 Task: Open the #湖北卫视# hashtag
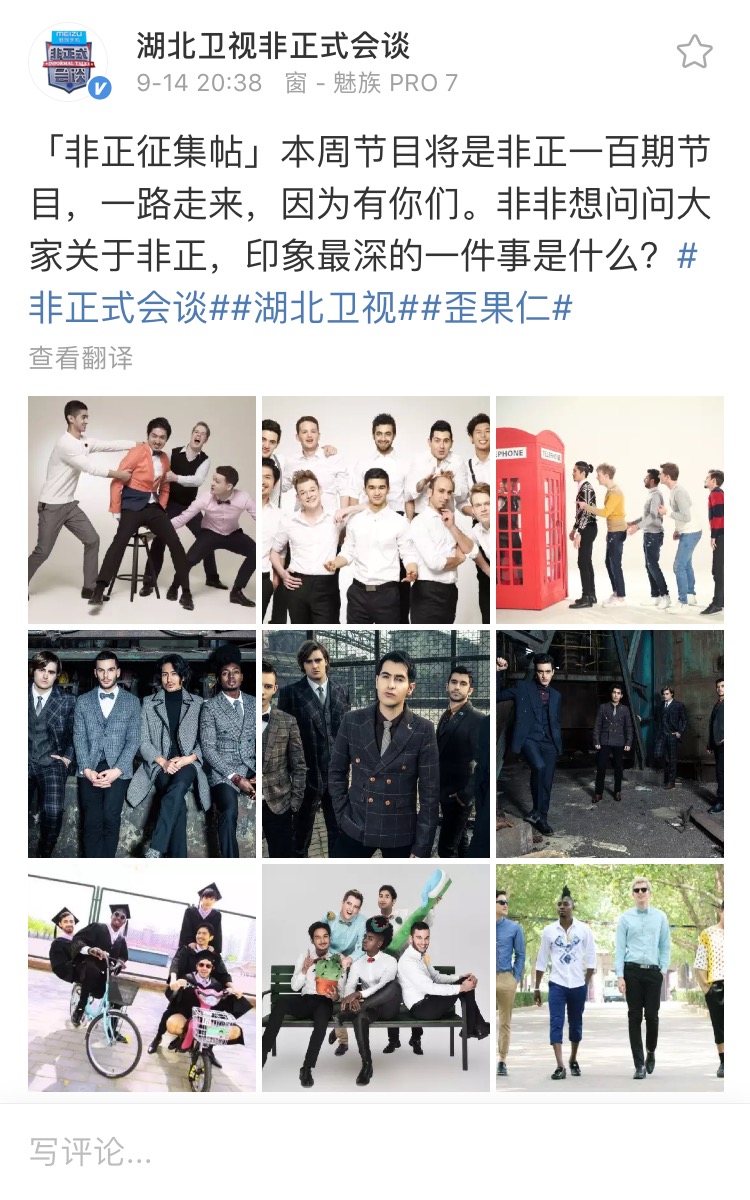click(324, 308)
